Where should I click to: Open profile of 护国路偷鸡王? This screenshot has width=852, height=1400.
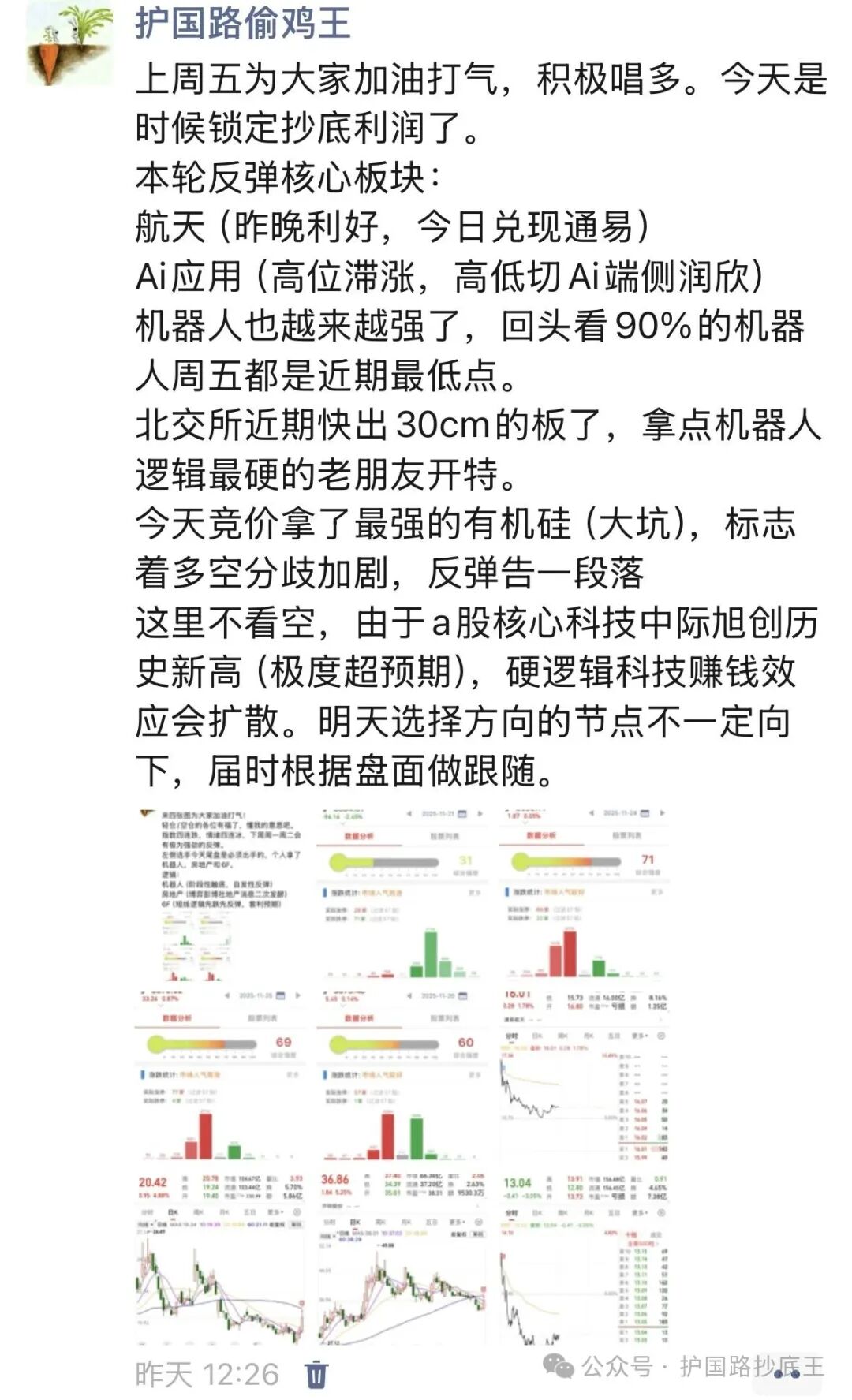pos(243,22)
